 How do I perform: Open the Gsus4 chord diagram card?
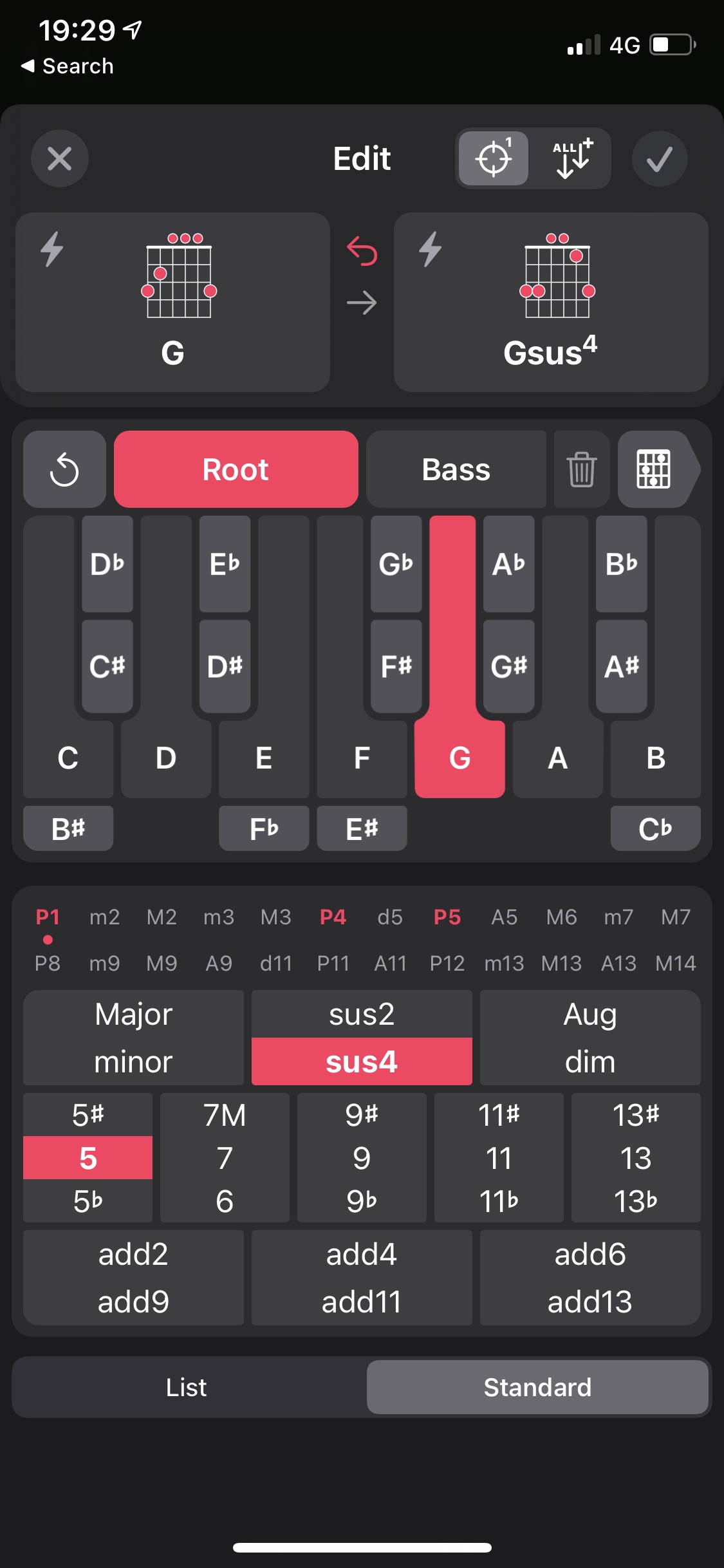click(x=551, y=302)
